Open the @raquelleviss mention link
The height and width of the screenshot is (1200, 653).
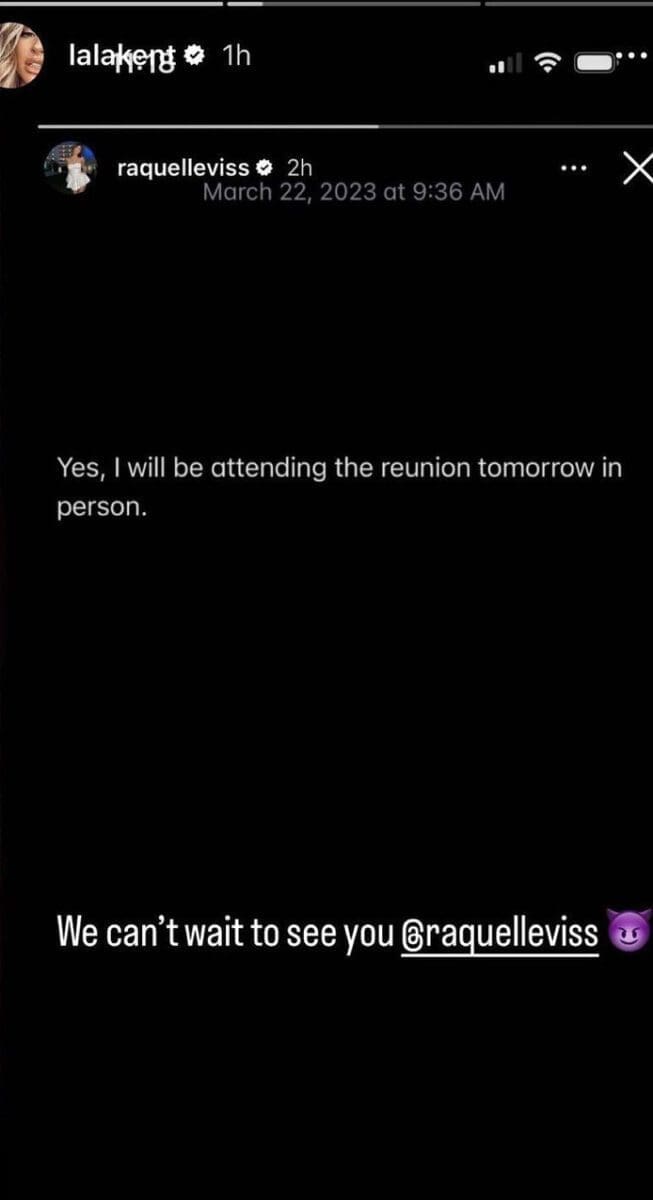(498, 934)
